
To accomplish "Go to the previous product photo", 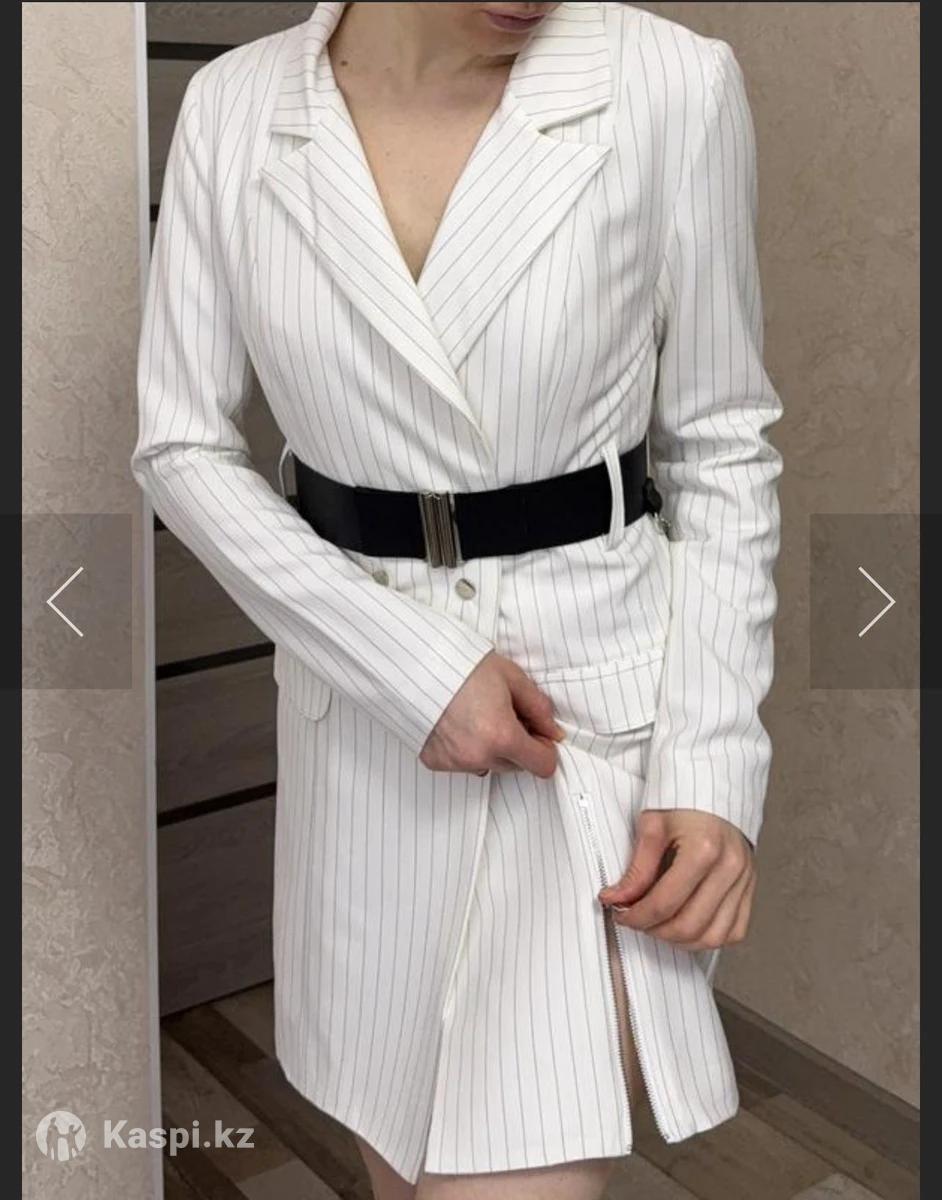I will point(66,601).
